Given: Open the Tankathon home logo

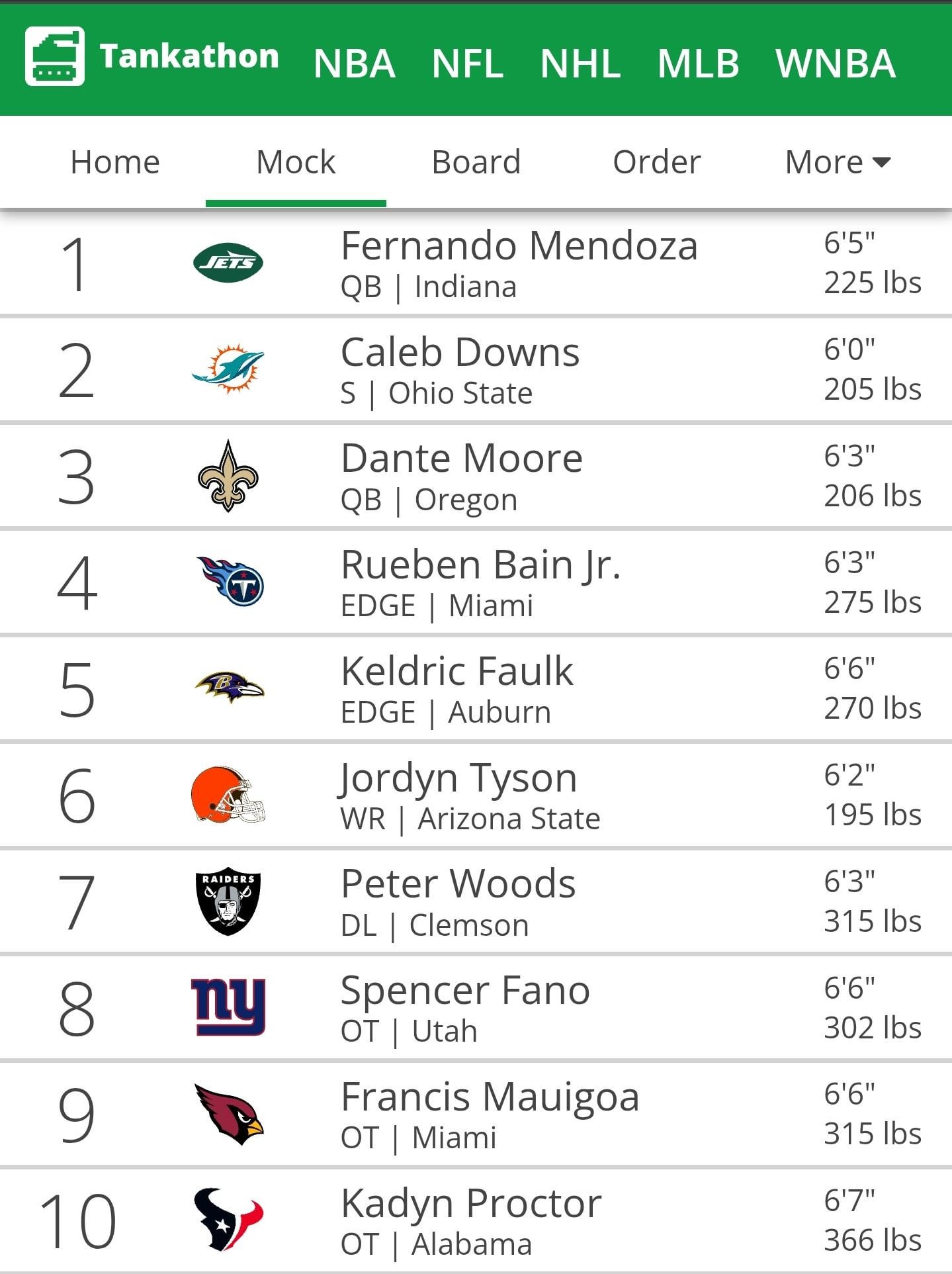Looking at the screenshot, I should point(152,57).
